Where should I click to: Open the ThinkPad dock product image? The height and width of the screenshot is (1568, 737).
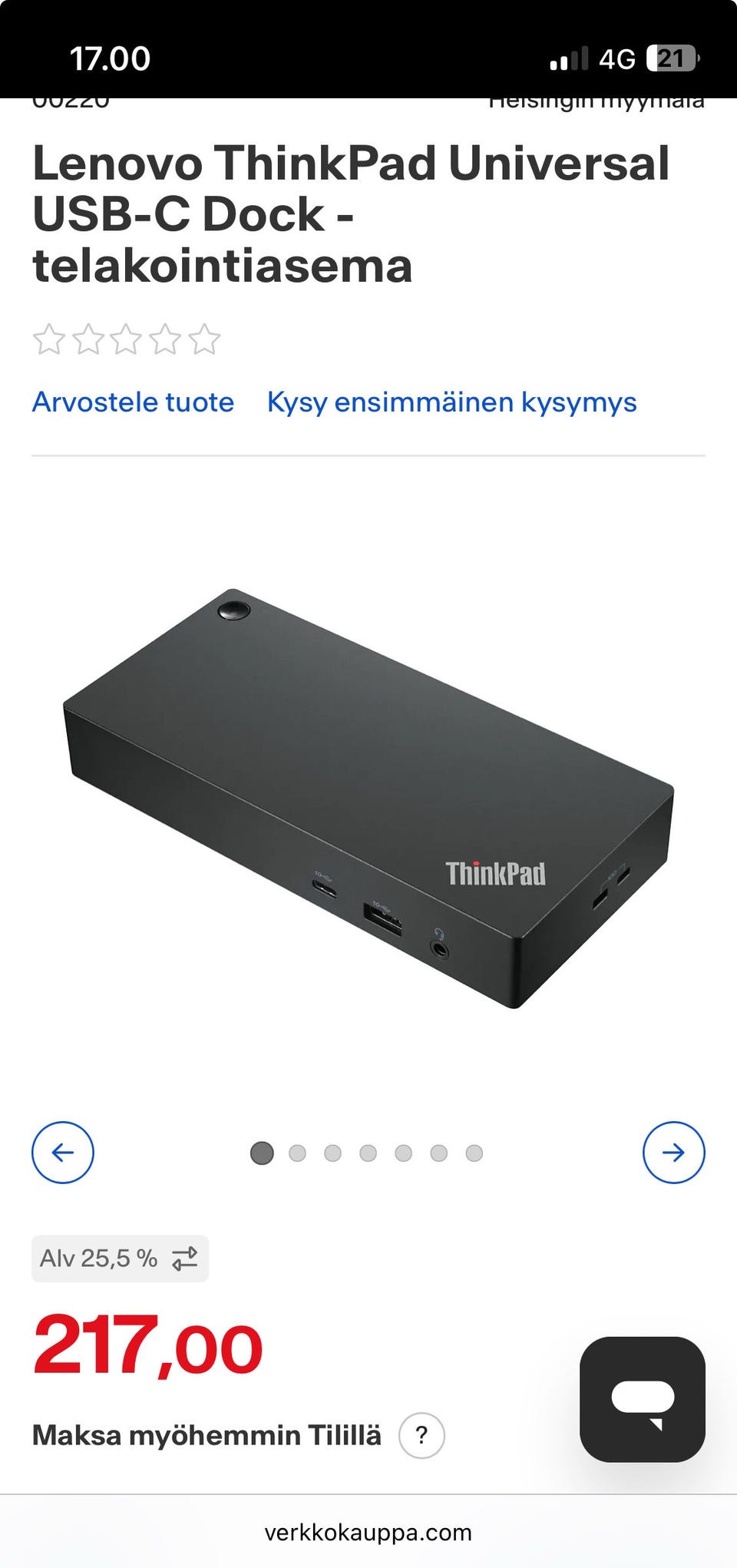tap(368, 799)
